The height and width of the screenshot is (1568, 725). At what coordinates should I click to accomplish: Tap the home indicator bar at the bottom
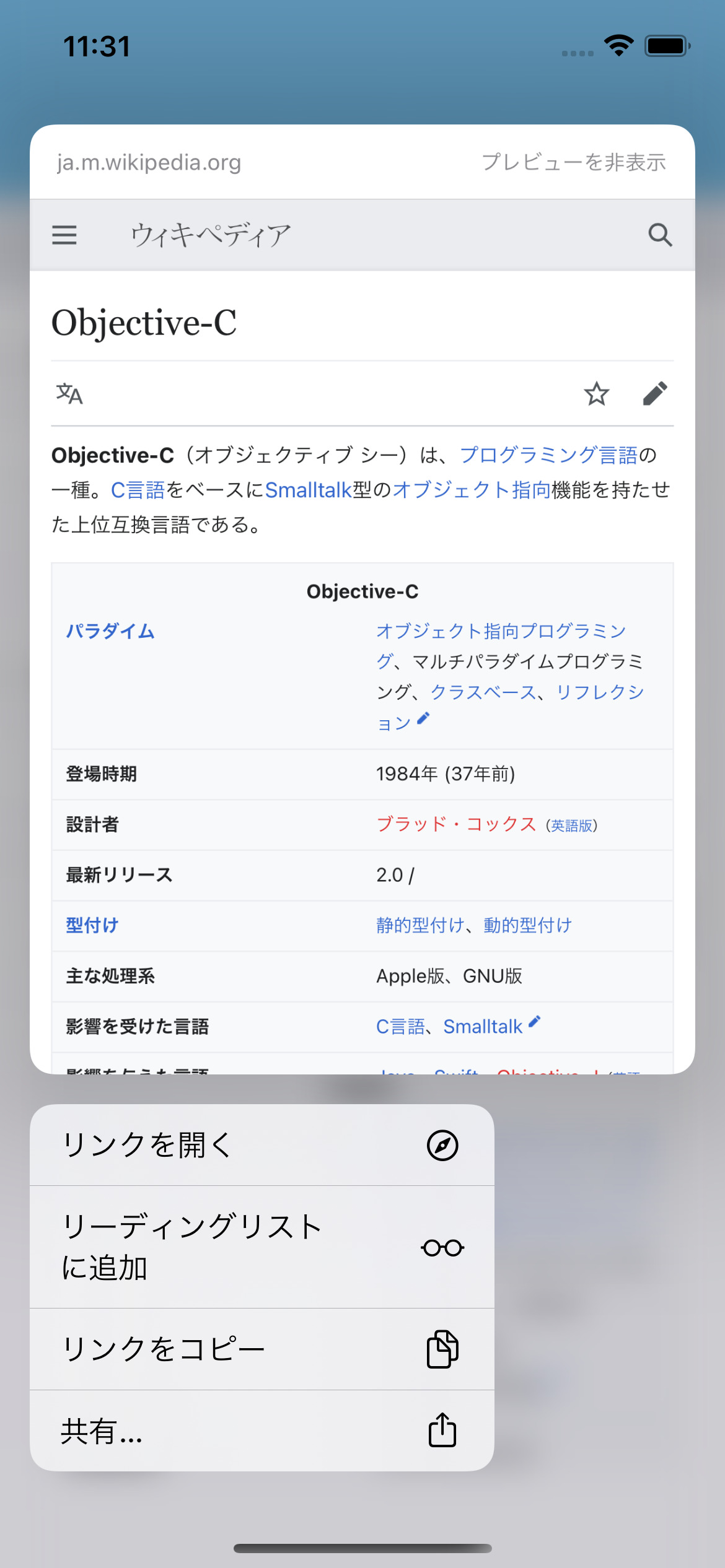coord(362,1548)
